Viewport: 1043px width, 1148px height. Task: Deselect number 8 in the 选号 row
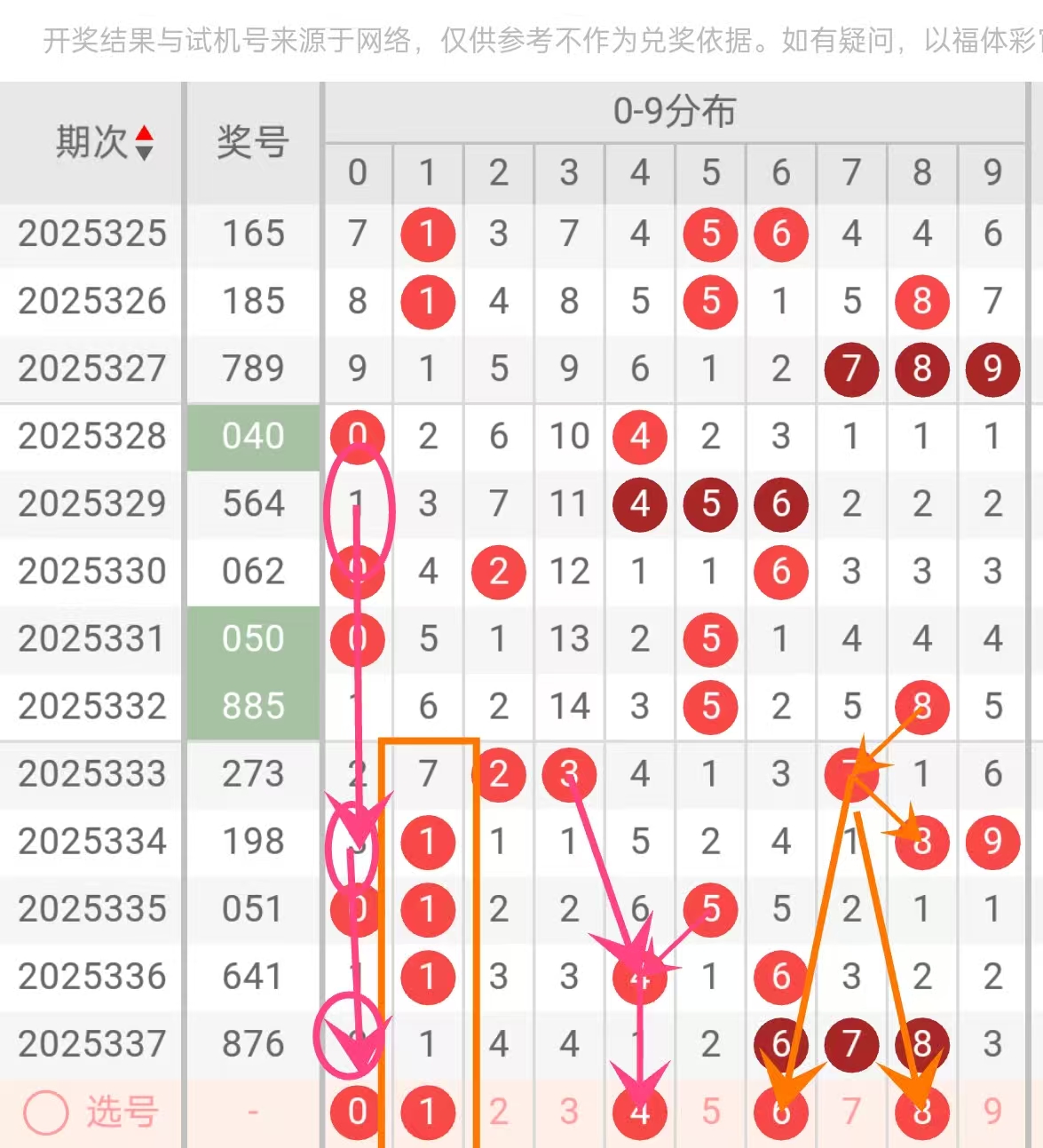click(922, 1112)
